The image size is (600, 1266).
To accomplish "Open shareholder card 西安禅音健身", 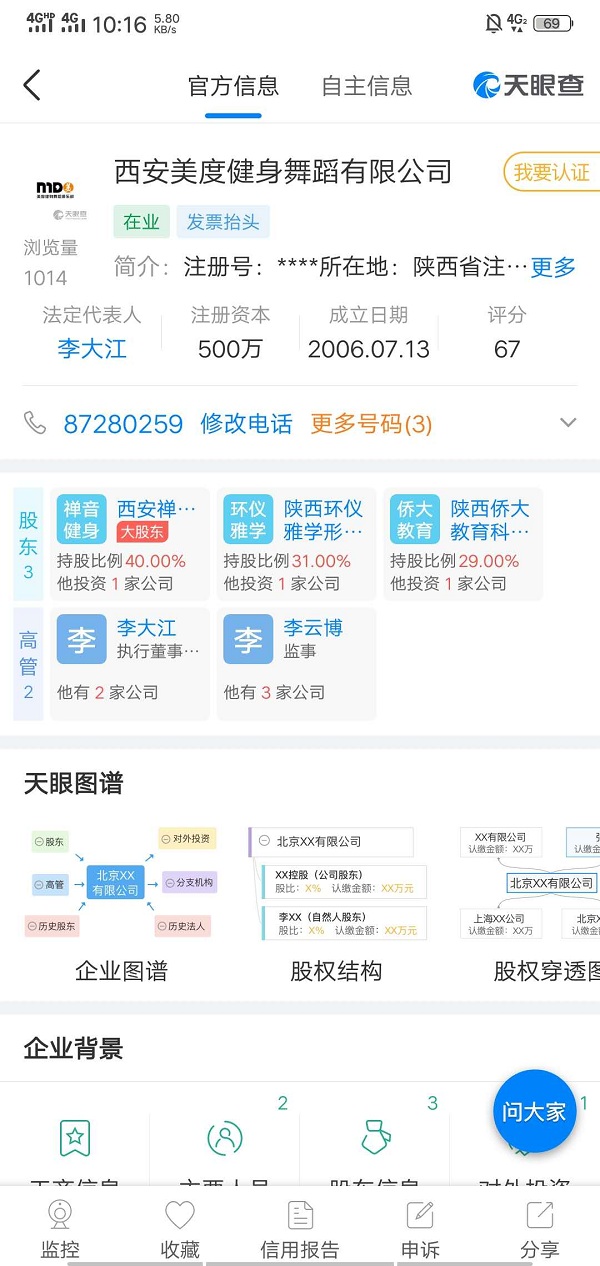I will point(130,544).
